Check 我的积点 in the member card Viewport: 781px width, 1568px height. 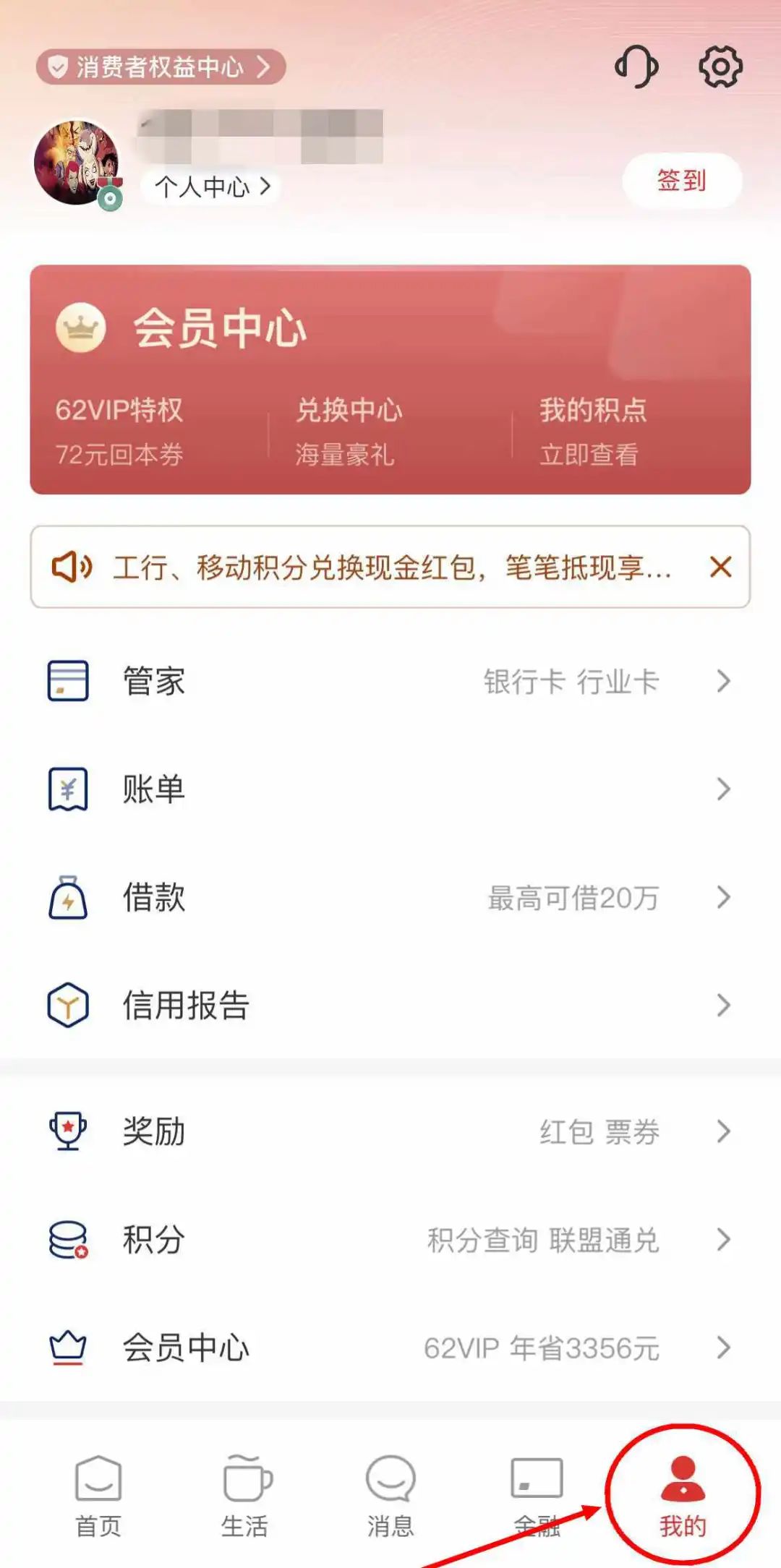592,431
